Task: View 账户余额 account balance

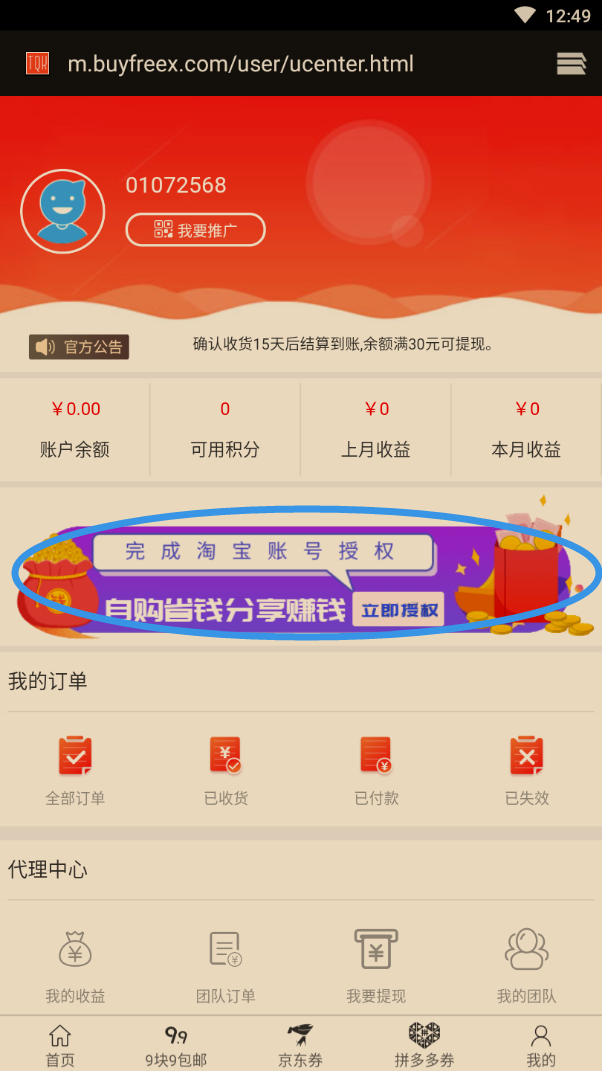Action: click(x=75, y=429)
